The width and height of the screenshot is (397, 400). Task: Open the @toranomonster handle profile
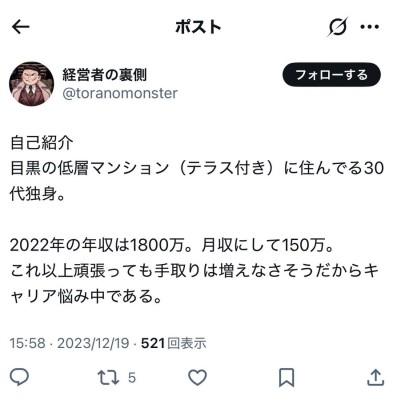[120, 93]
